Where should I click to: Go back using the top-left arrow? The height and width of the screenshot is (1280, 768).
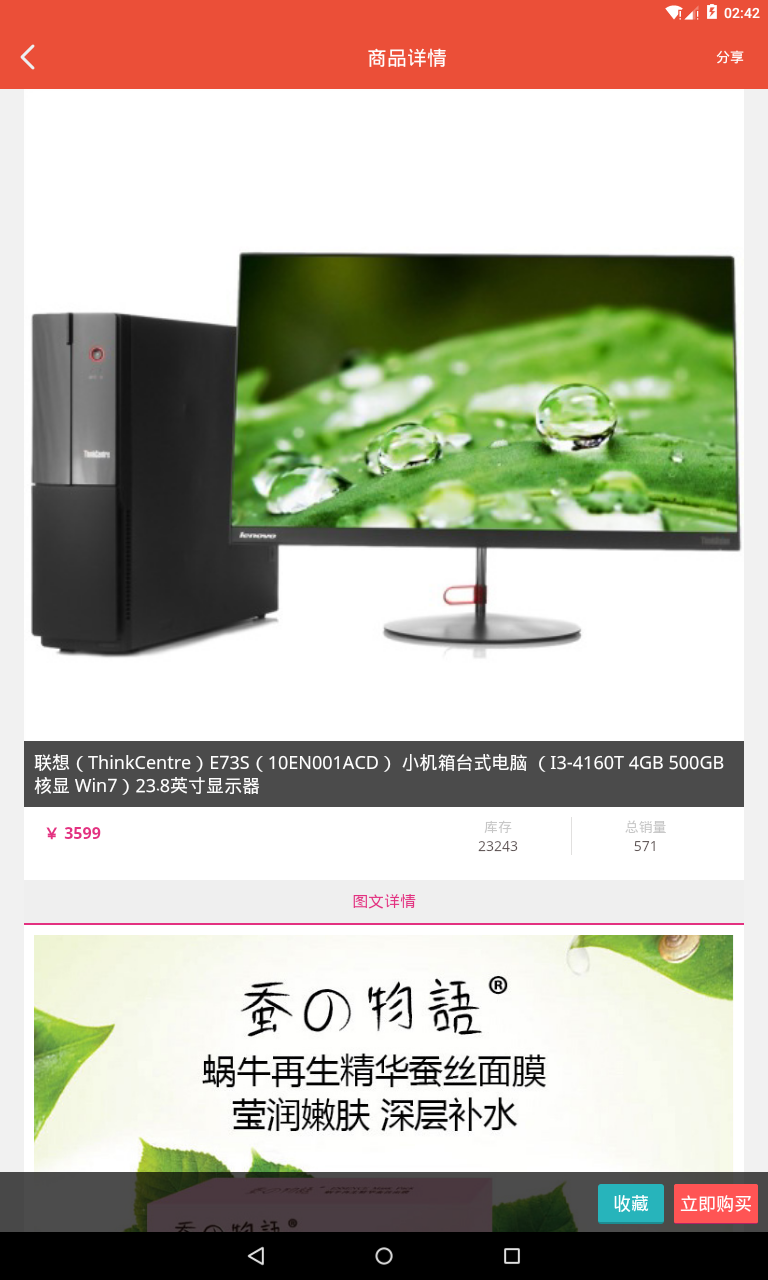pyautogui.click(x=28, y=57)
